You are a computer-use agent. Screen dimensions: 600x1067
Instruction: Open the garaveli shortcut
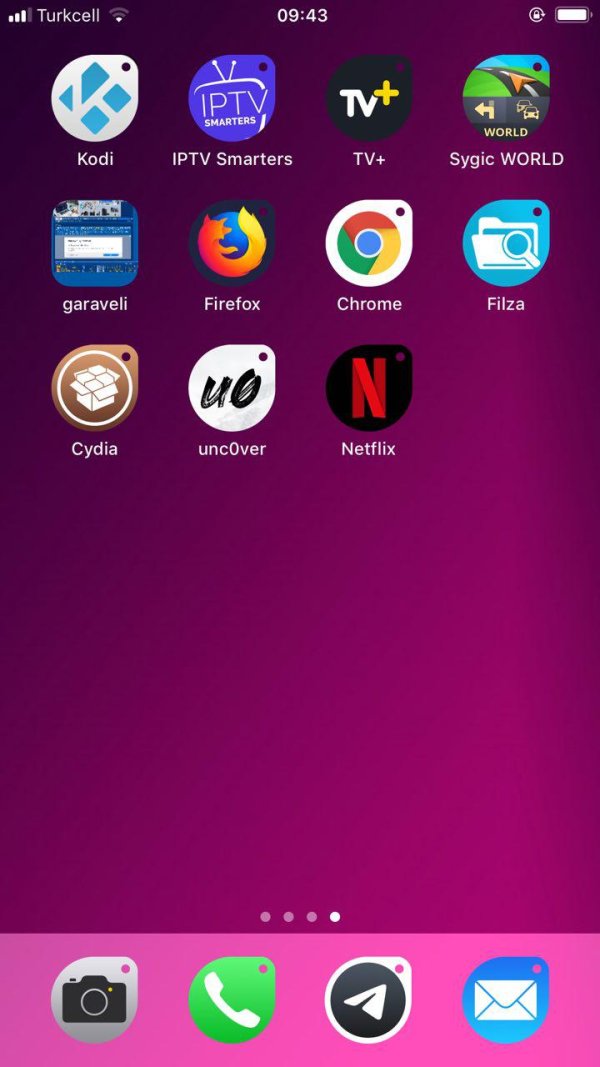(x=95, y=243)
